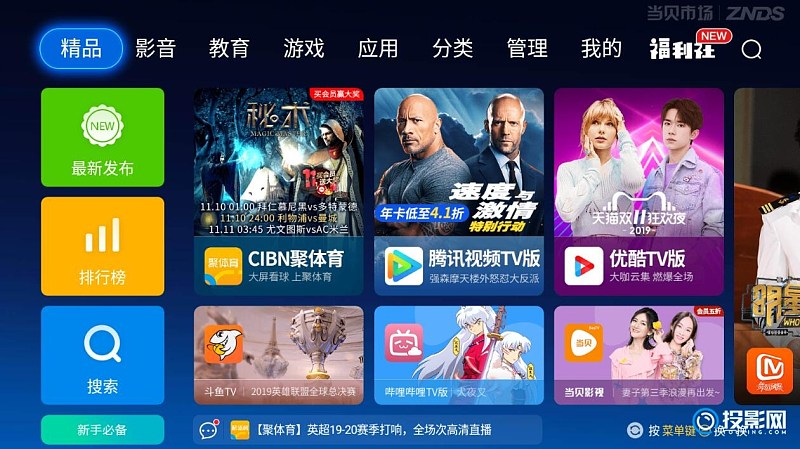Switch to the 我的 tab
Screen dimensions: 800x449
tap(601, 48)
